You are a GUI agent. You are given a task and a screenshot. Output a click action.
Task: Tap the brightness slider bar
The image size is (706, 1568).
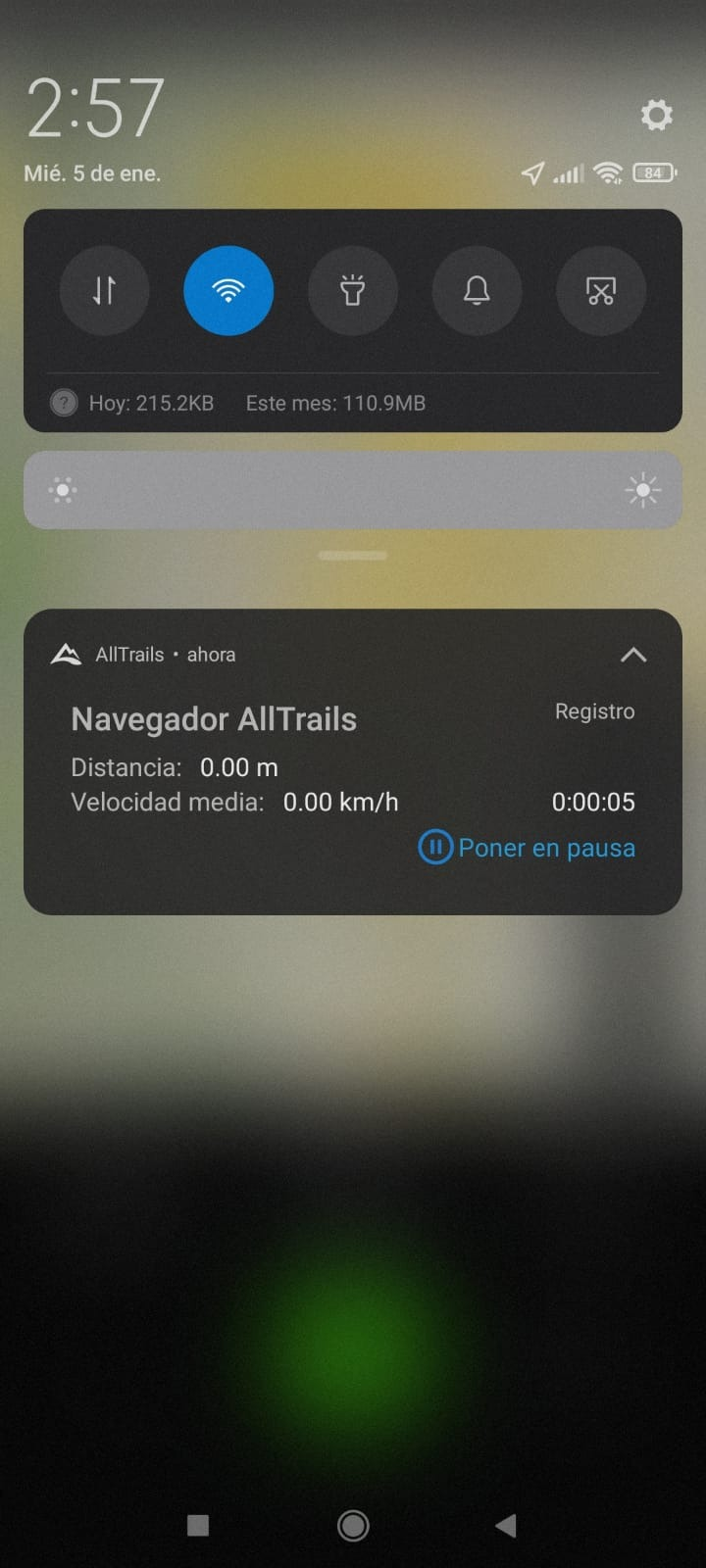point(353,490)
